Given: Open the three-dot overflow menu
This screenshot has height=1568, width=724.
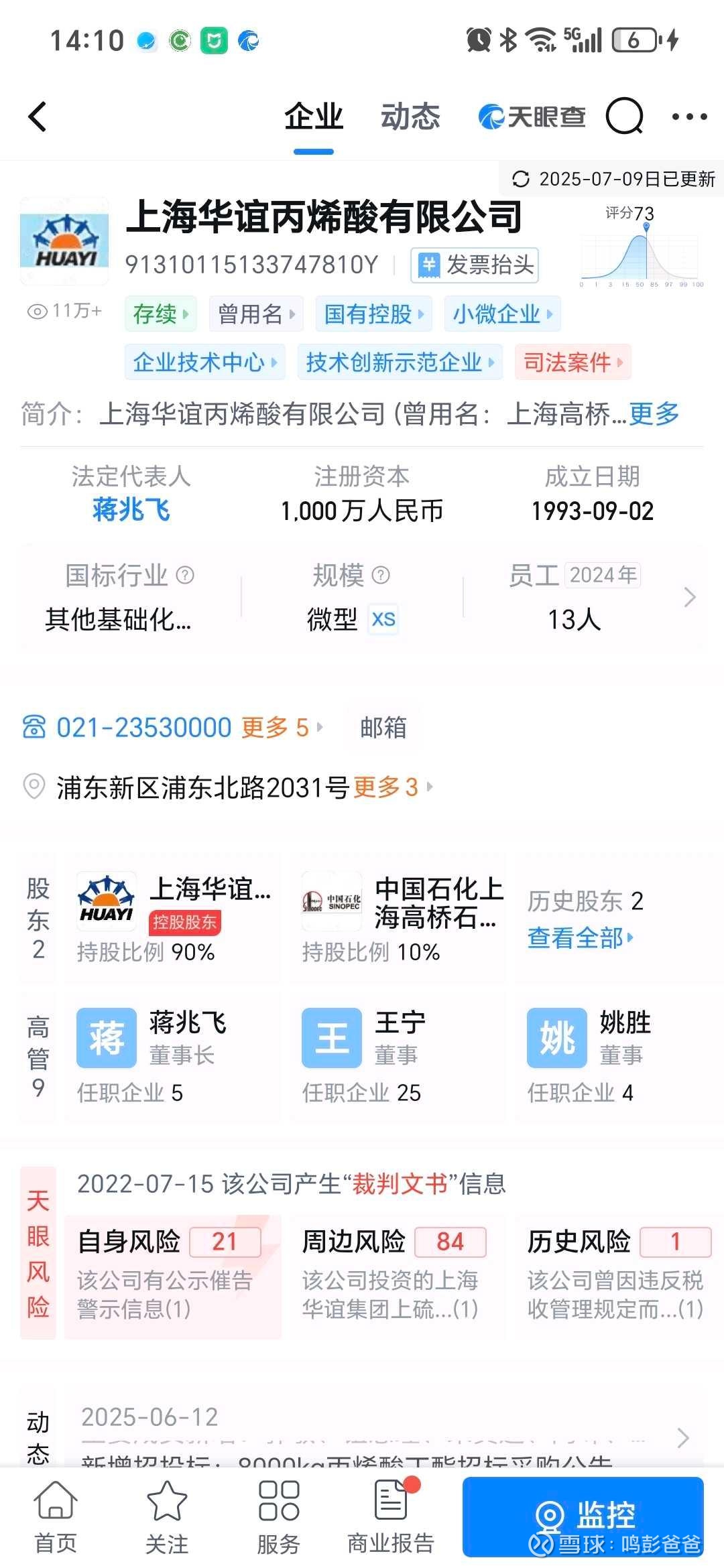Looking at the screenshot, I should (689, 117).
